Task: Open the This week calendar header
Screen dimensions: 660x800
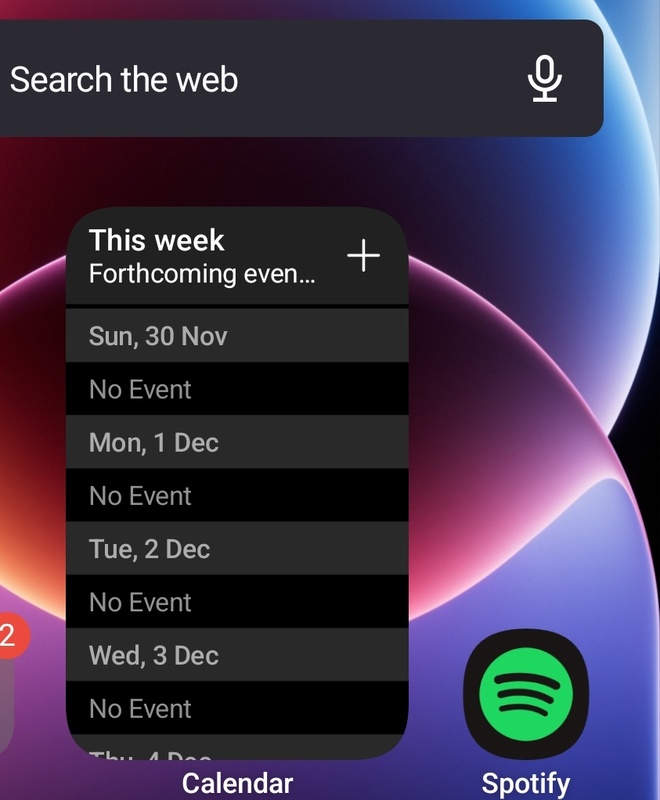Action: [202, 256]
